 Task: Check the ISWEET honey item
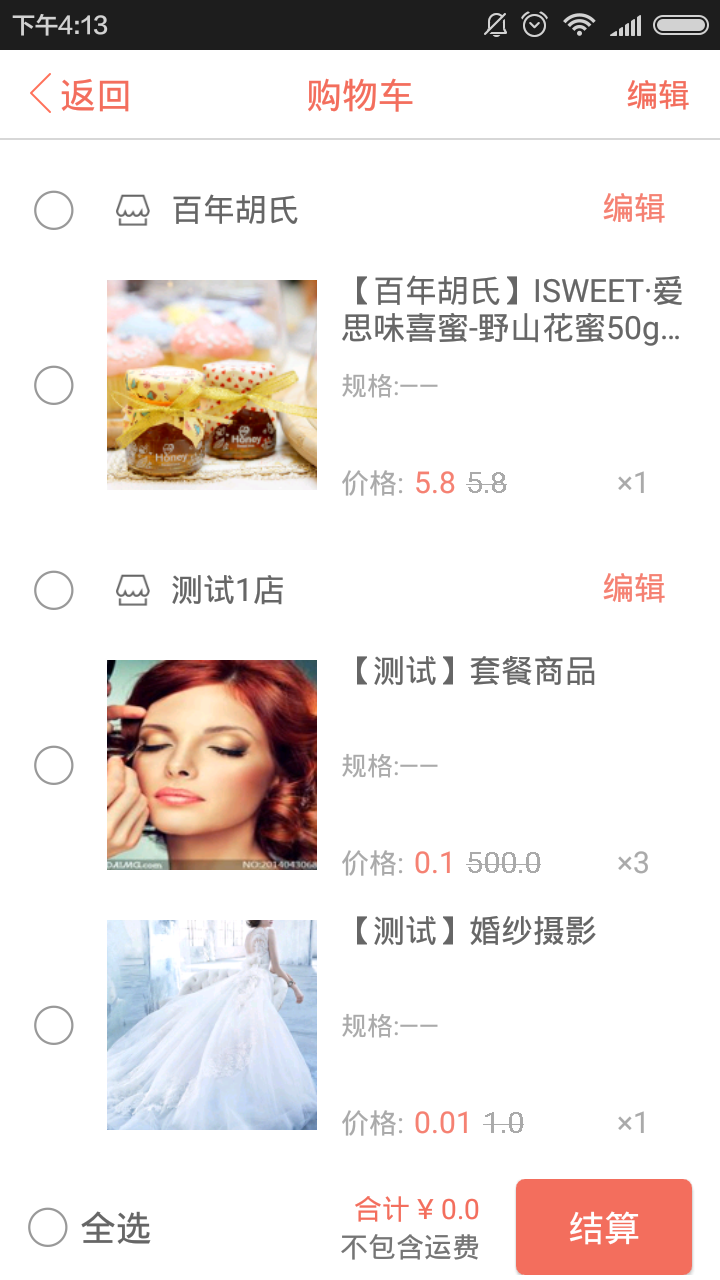tap(54, 385)
